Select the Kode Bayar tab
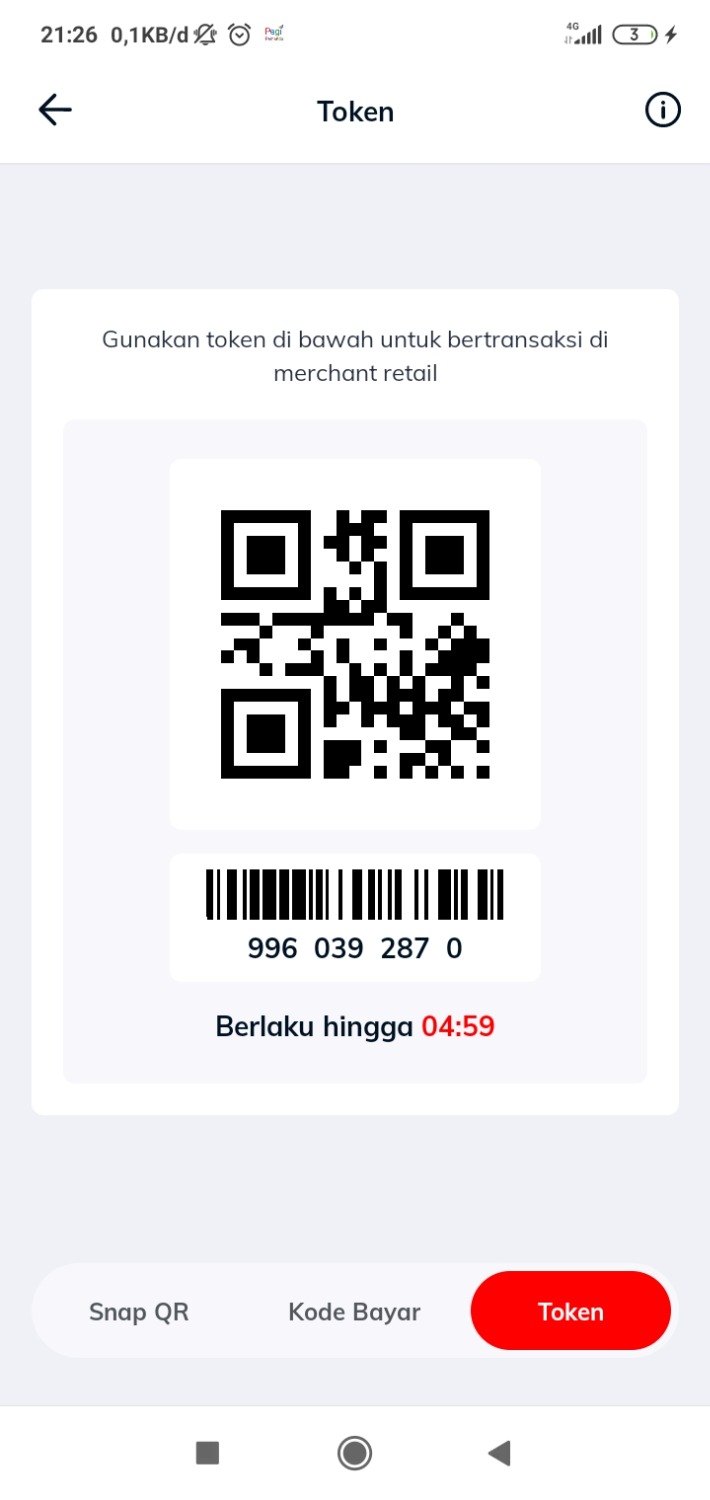Screen dimensions: 710x1500 [x=354, y=1312]
